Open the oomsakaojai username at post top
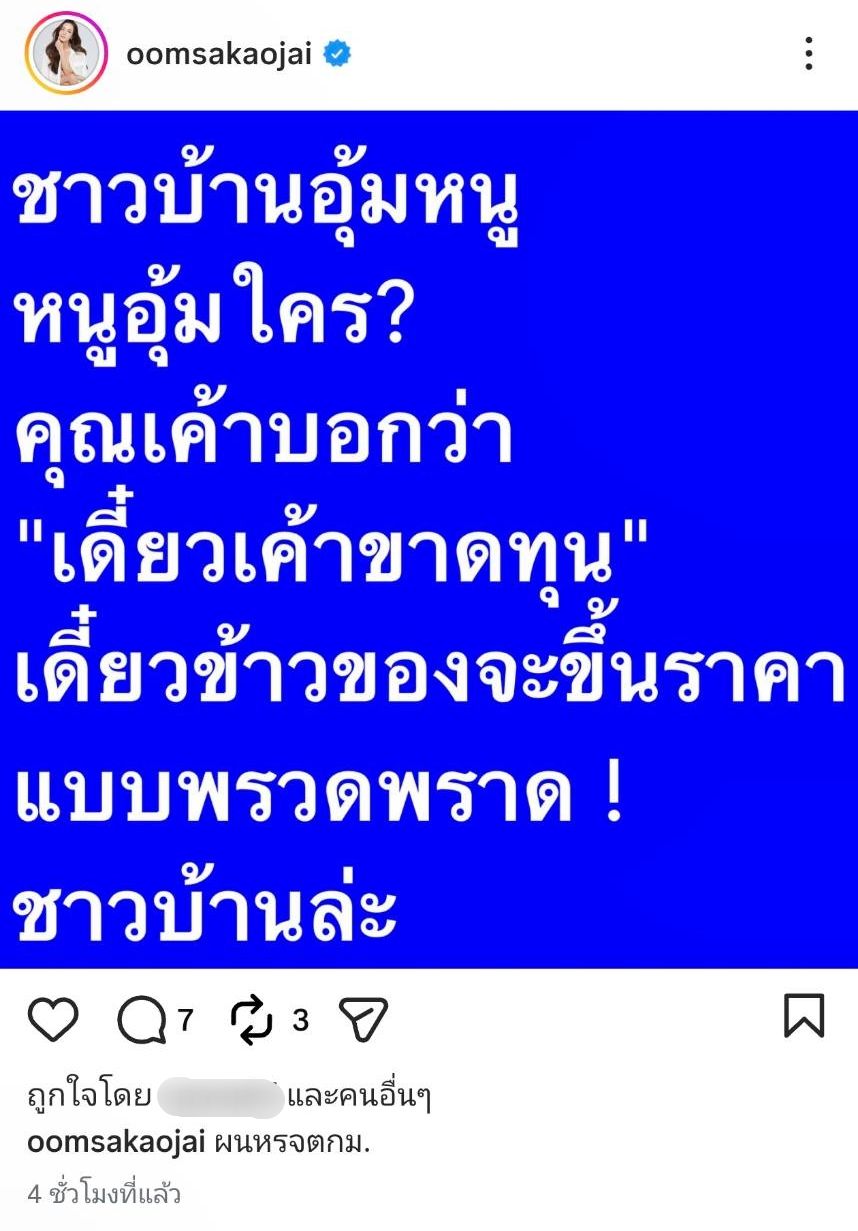This screenshot has width=858, height=1231. pos(220,55)
